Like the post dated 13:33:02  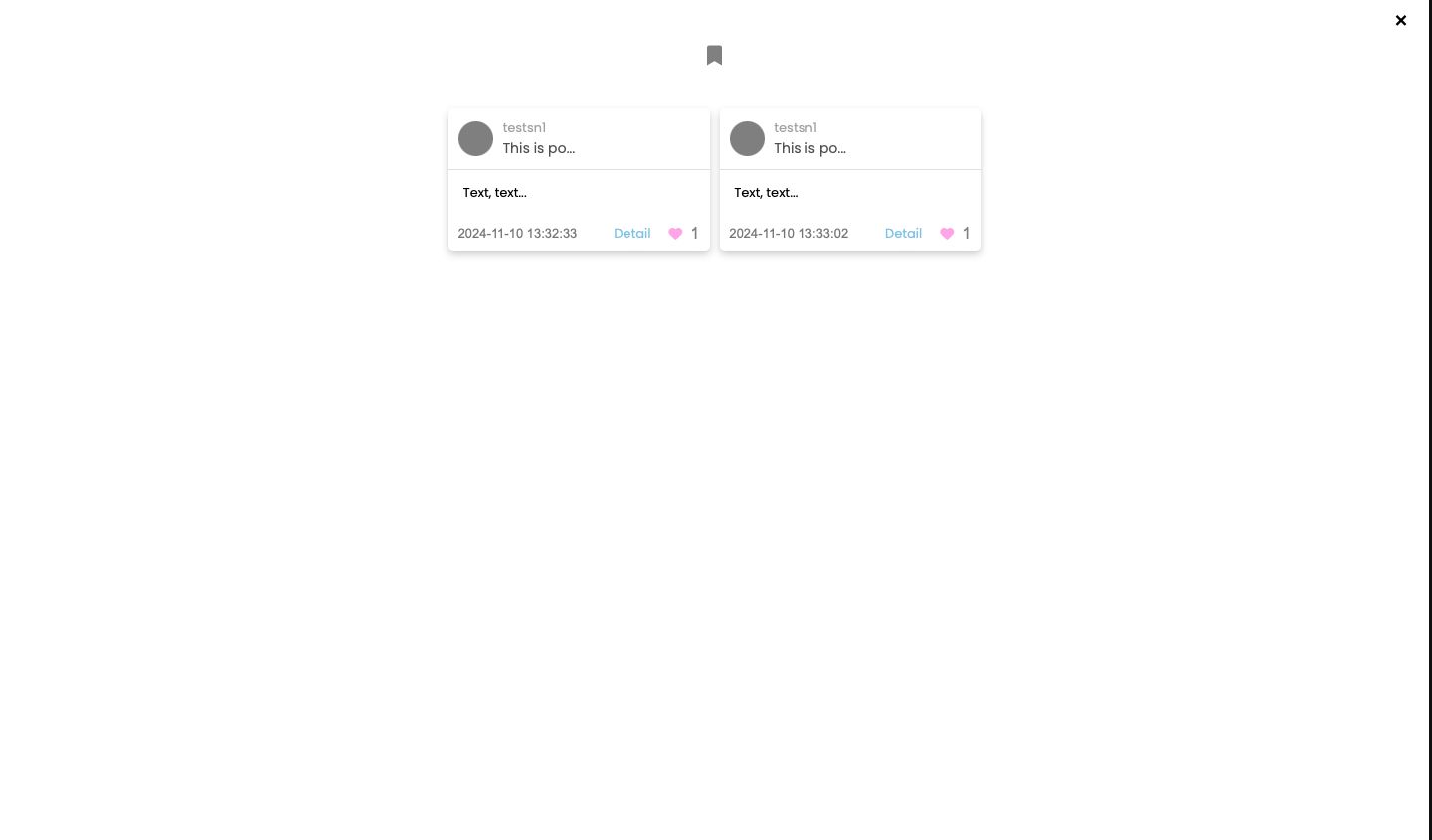click(947, 234)
